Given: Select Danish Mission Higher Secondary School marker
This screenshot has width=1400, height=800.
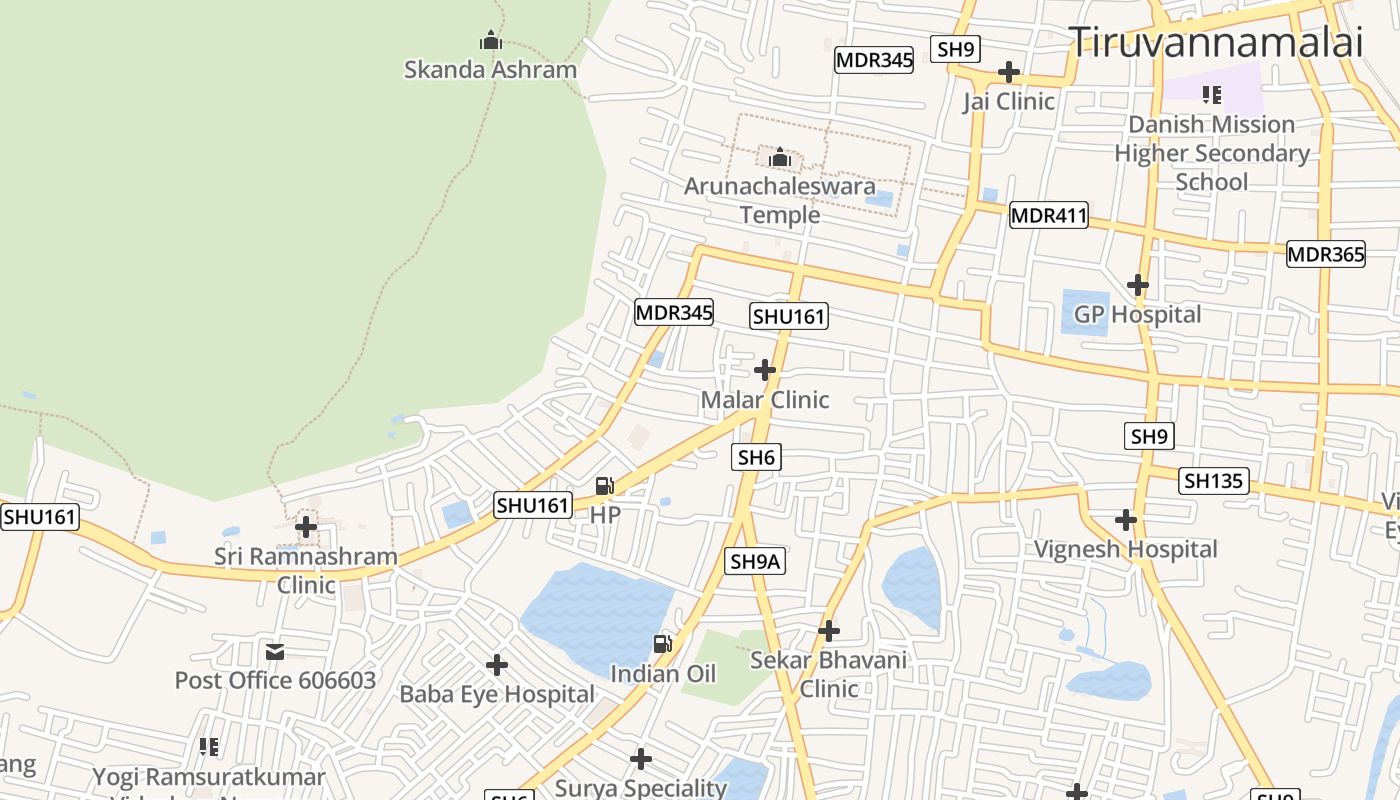Looking at the screenshot, I should (x=1212, y=95).
